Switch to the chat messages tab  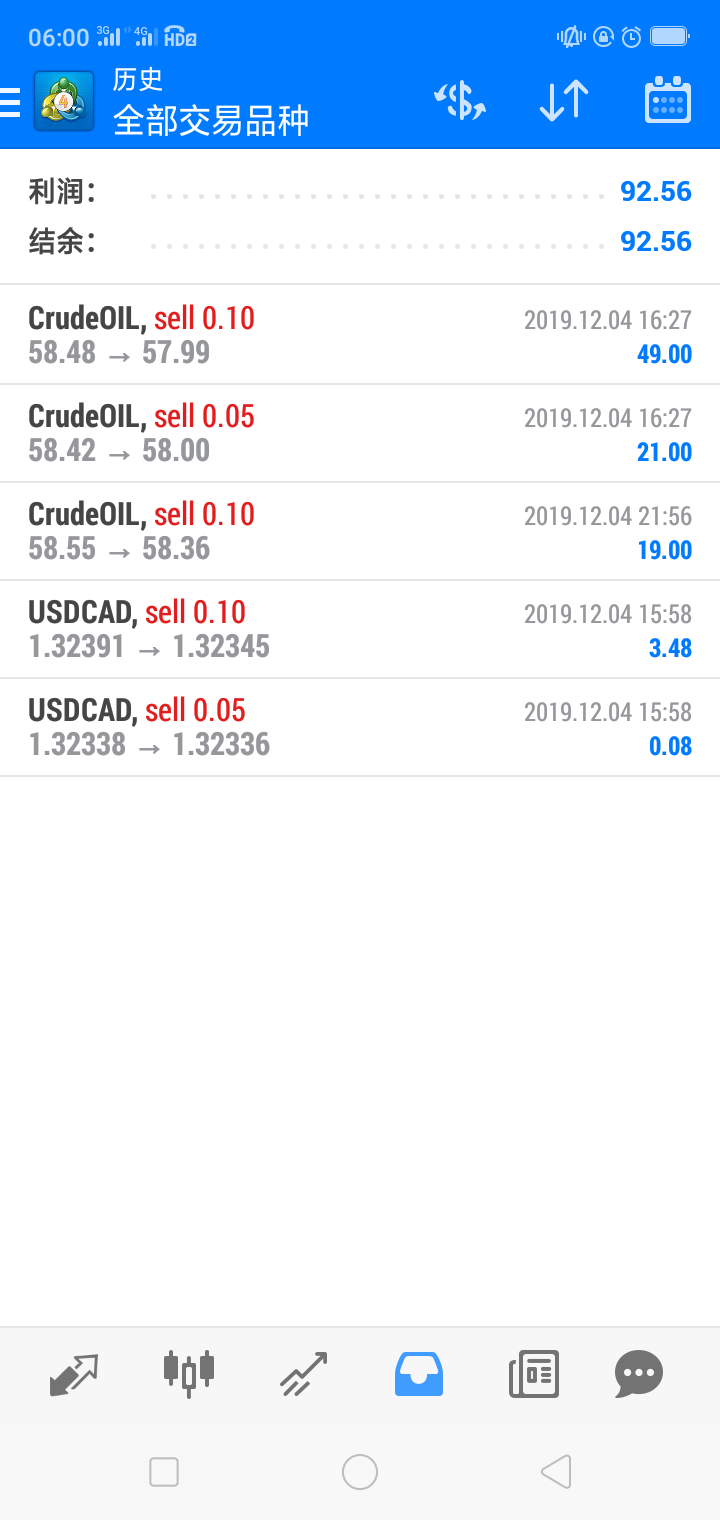[x=639, y=1374]
